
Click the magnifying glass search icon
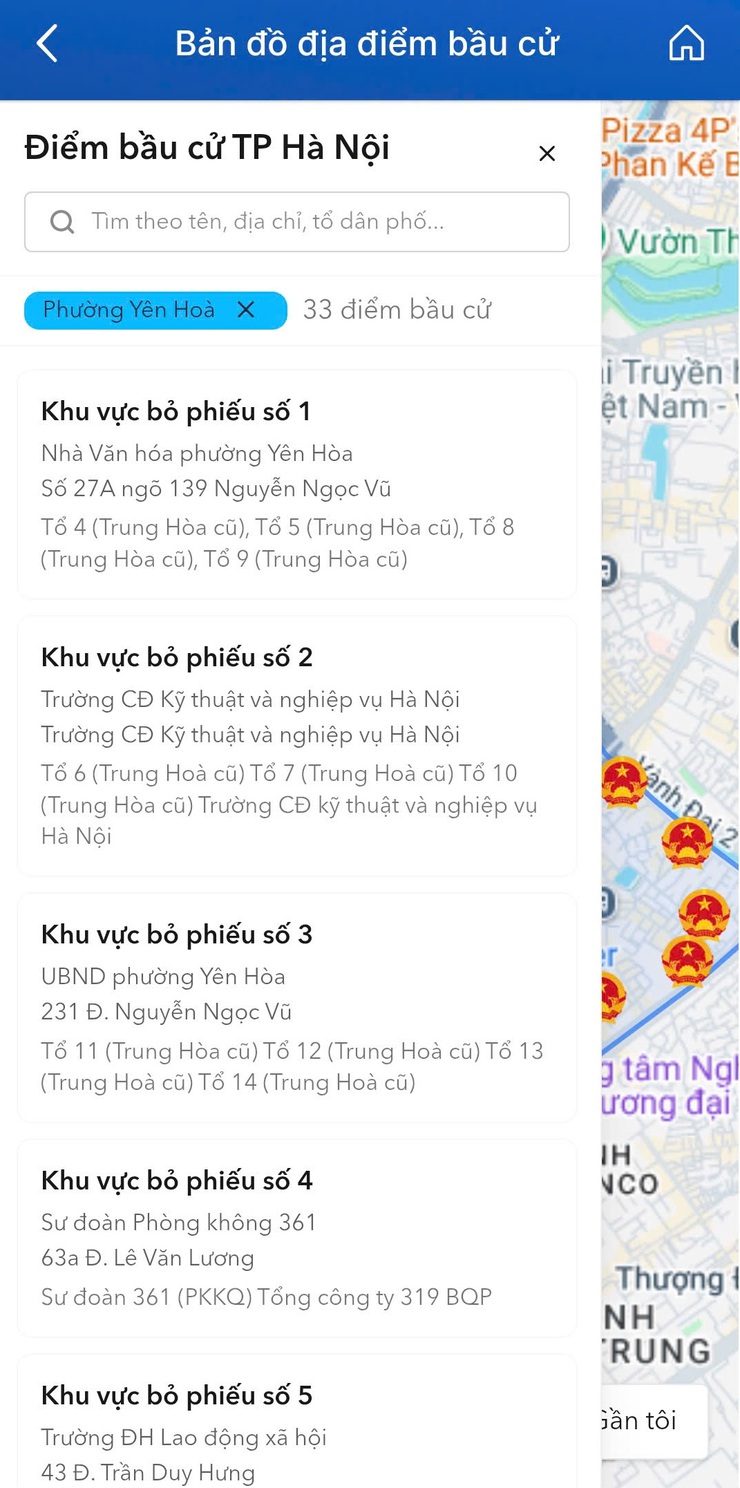pyautogui.click(x=61, y=221)
